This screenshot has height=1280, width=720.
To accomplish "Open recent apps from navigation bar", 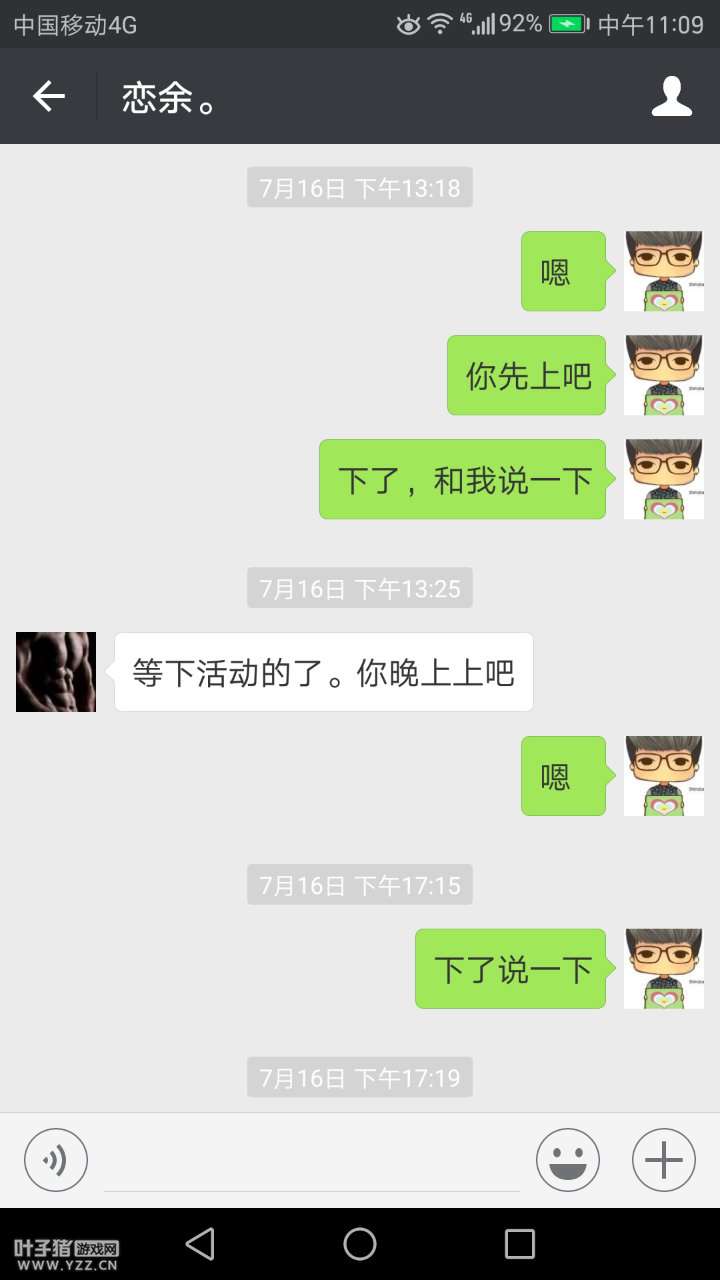I will pos(520,1244).
